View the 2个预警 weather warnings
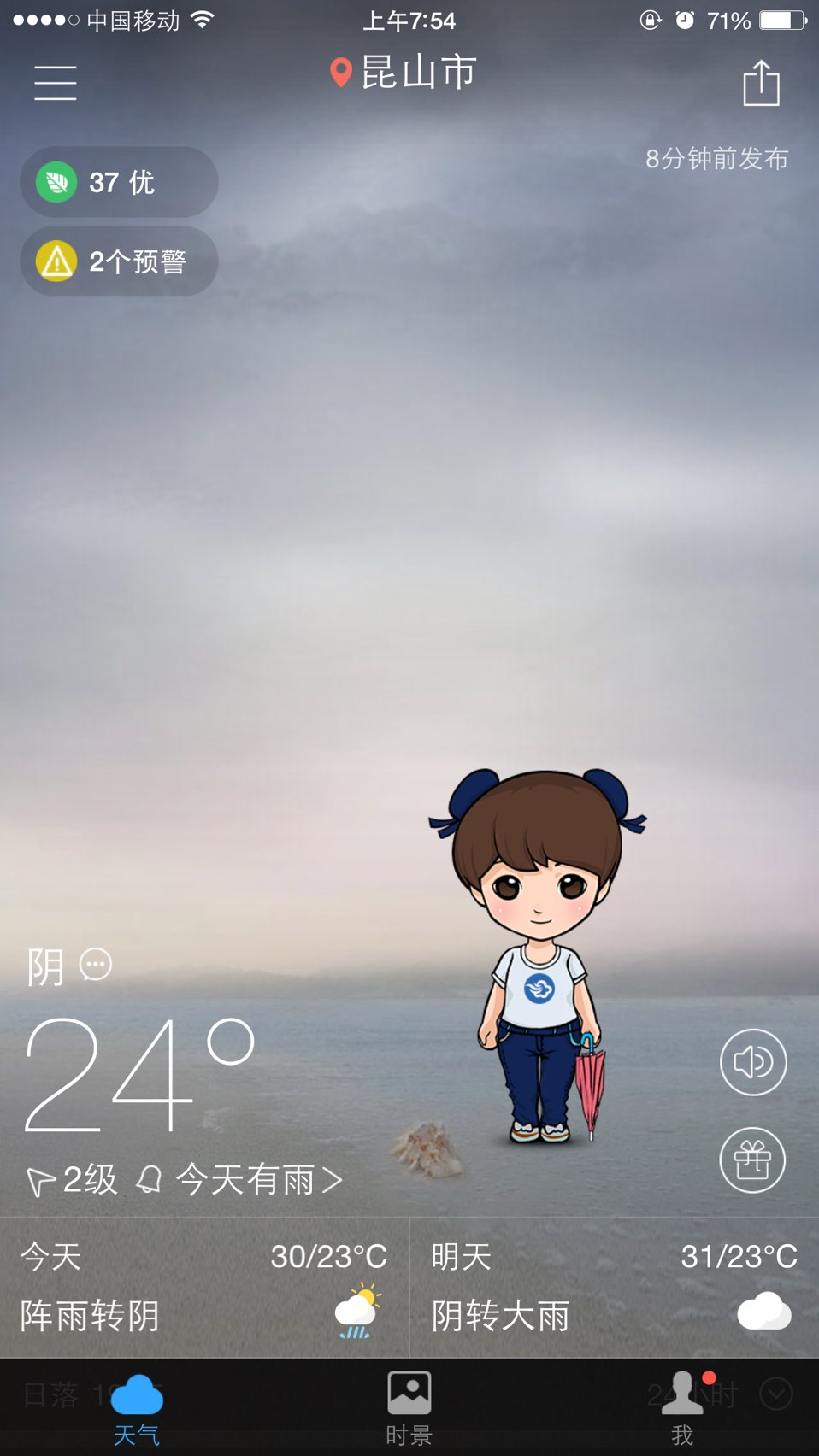819x1456 pixels. tap(119, 261)
